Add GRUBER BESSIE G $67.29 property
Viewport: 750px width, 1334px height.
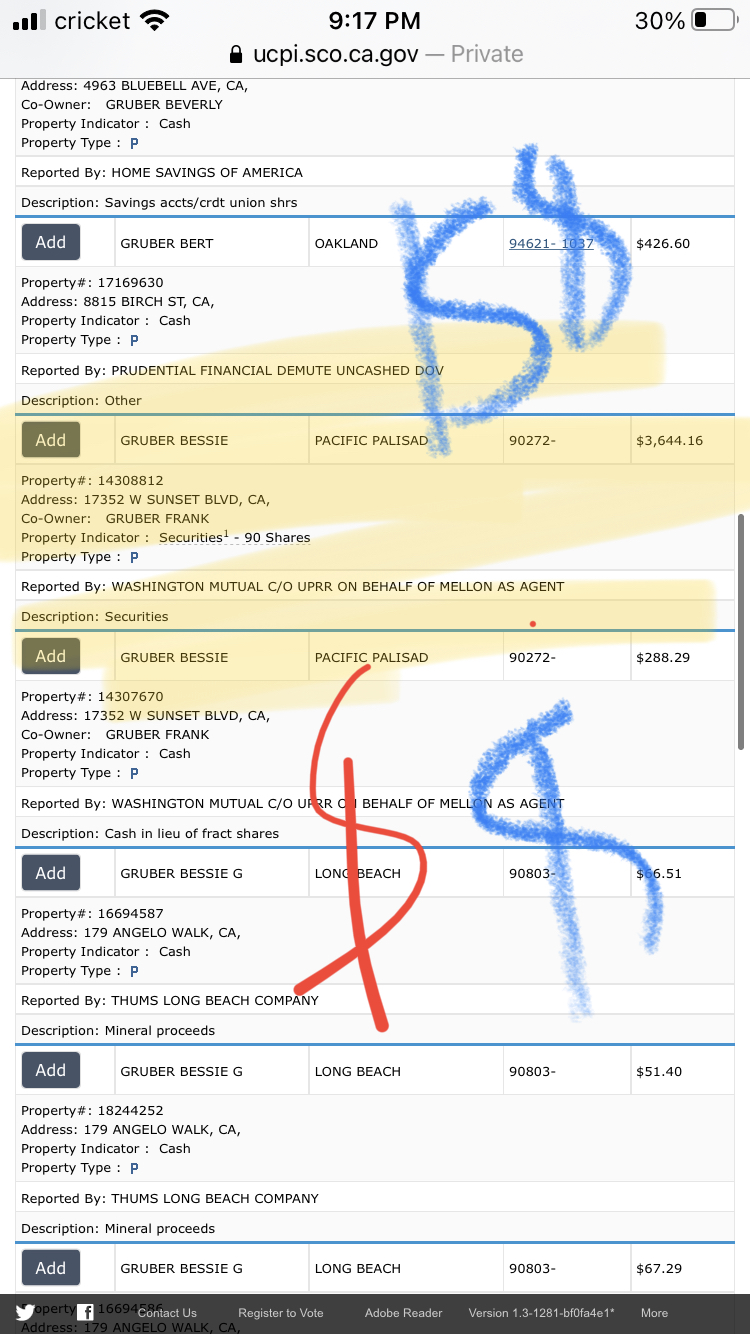pos(51,1268)
